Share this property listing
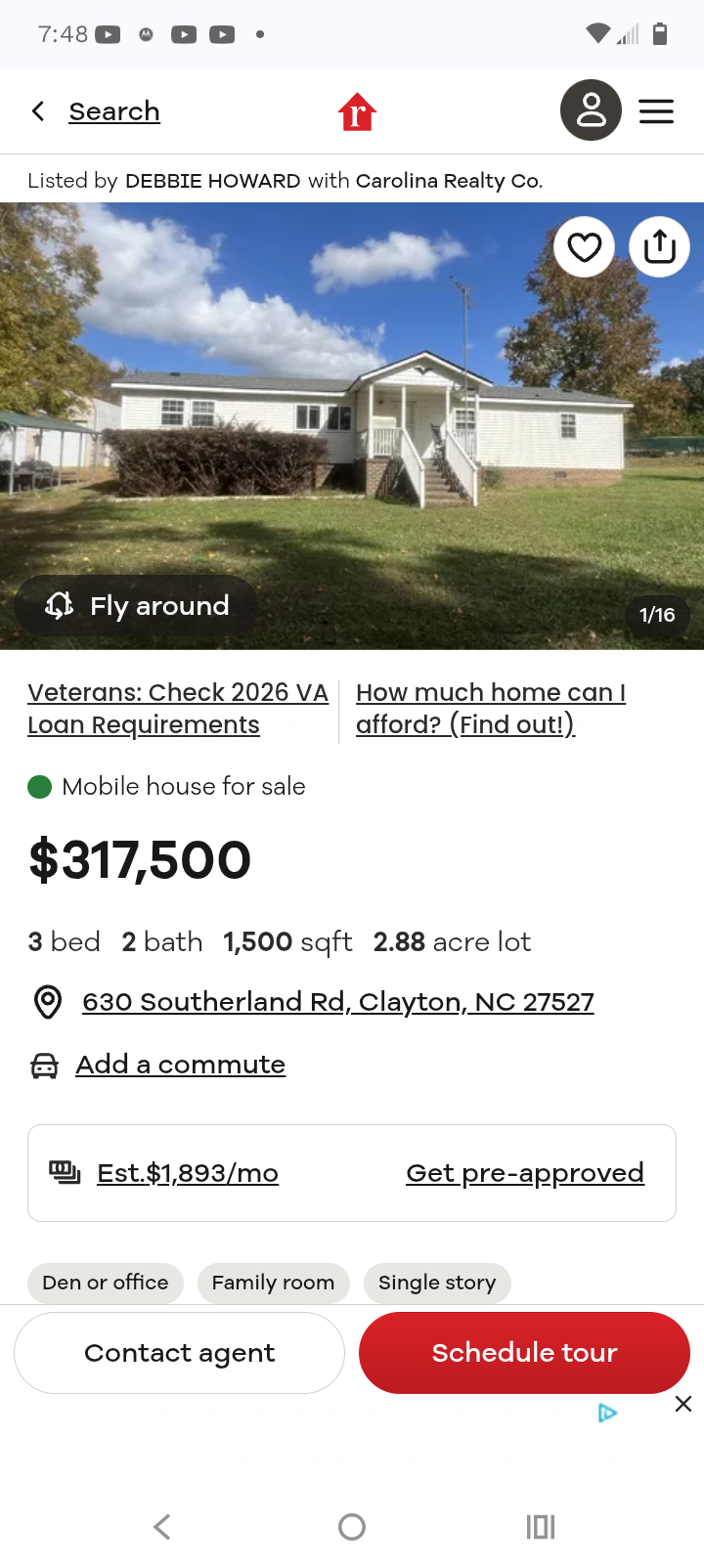This screenshot has width=704, height=1568. point(659,247)
